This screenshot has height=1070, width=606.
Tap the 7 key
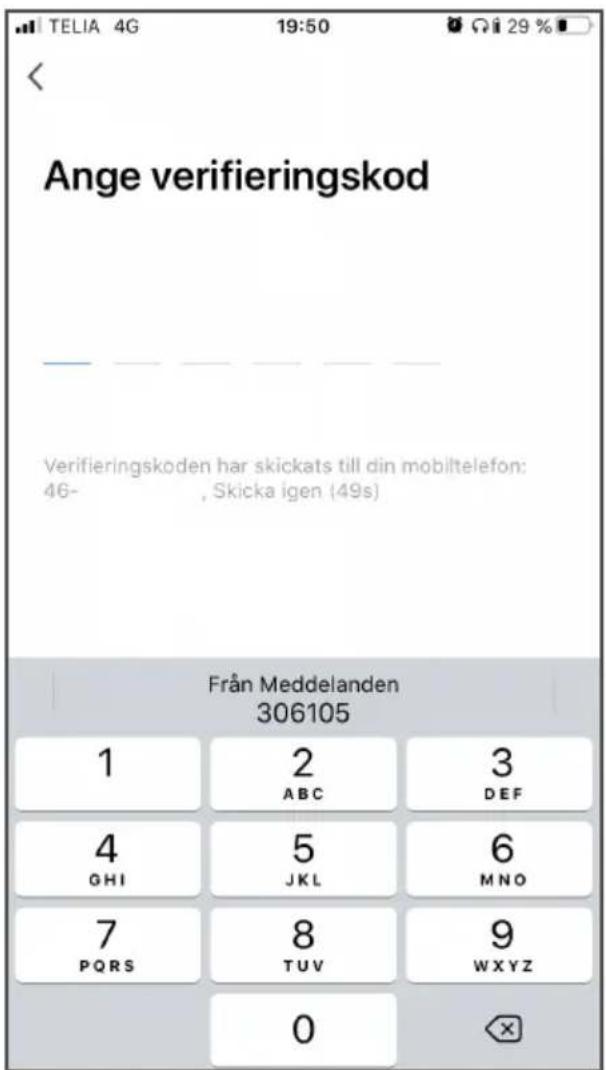pos(108,945)
